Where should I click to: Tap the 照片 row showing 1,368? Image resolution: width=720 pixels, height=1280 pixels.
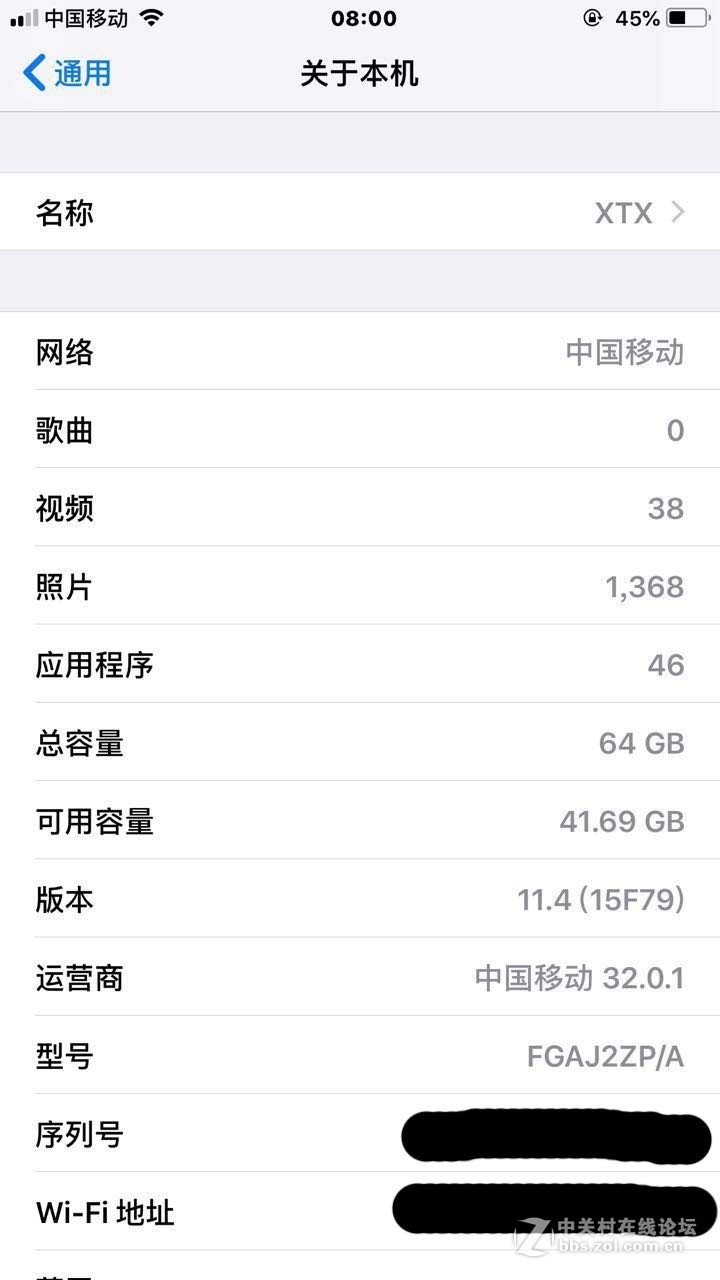tap(360, 587)
